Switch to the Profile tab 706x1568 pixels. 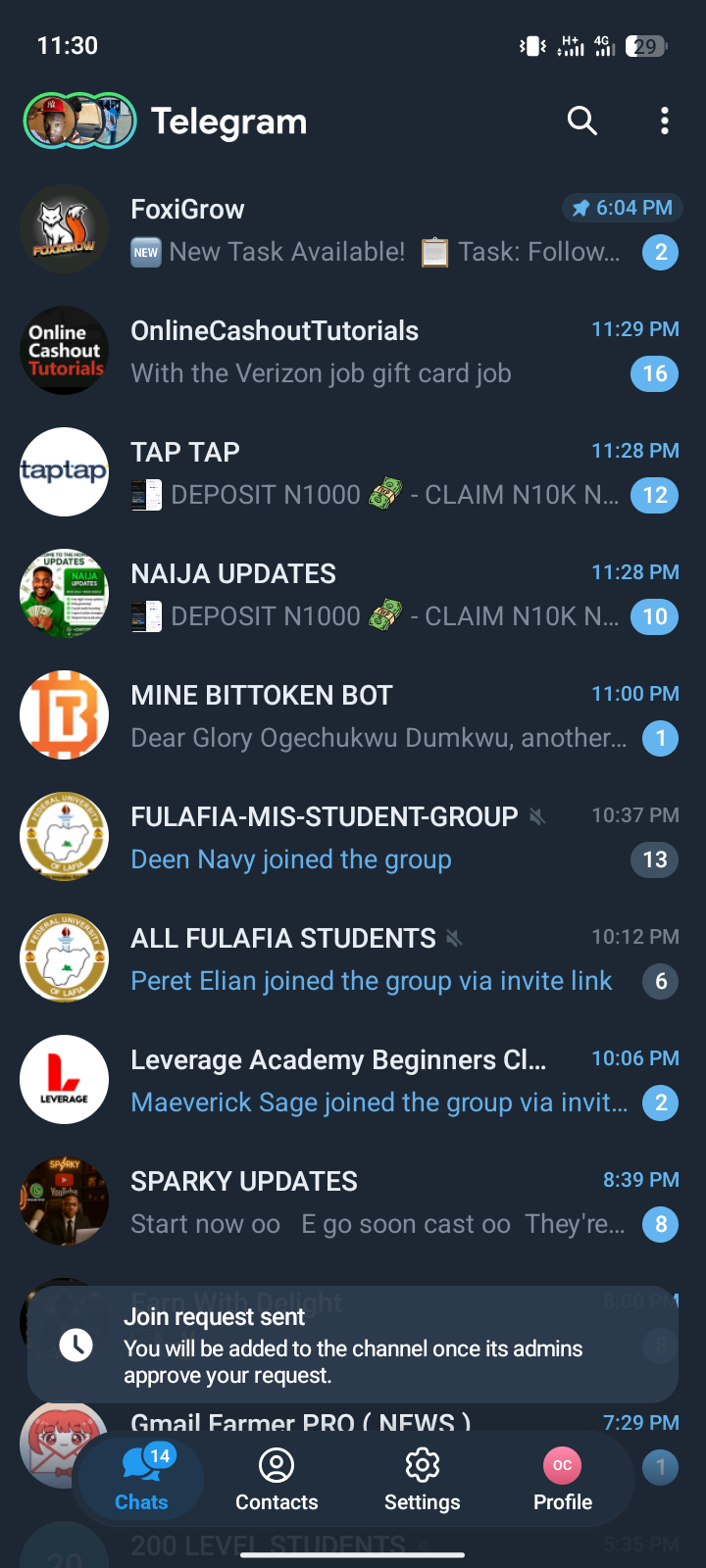coord(562,1479)
